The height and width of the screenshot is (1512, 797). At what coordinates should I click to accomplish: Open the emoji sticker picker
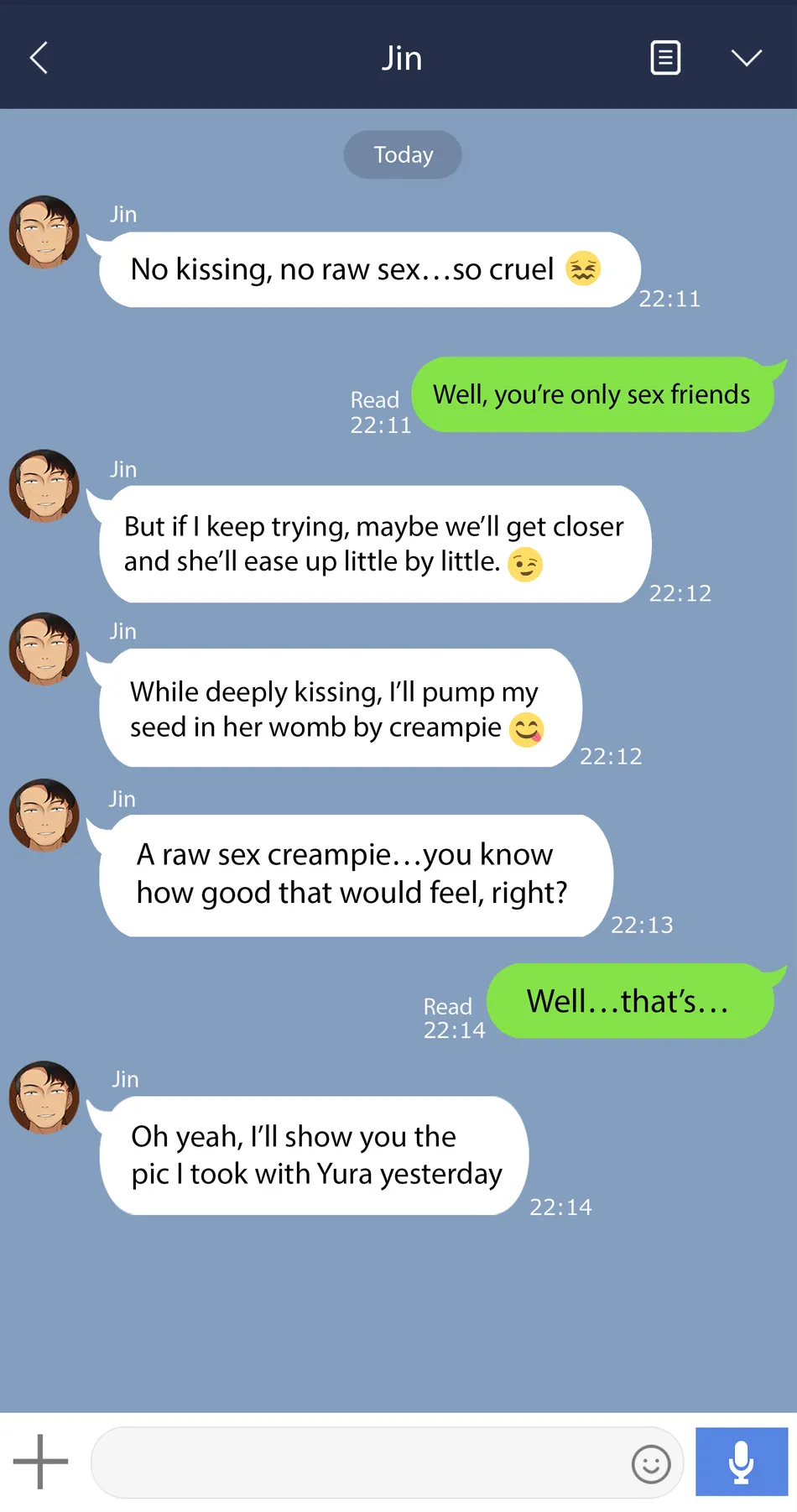point(651,1464)
